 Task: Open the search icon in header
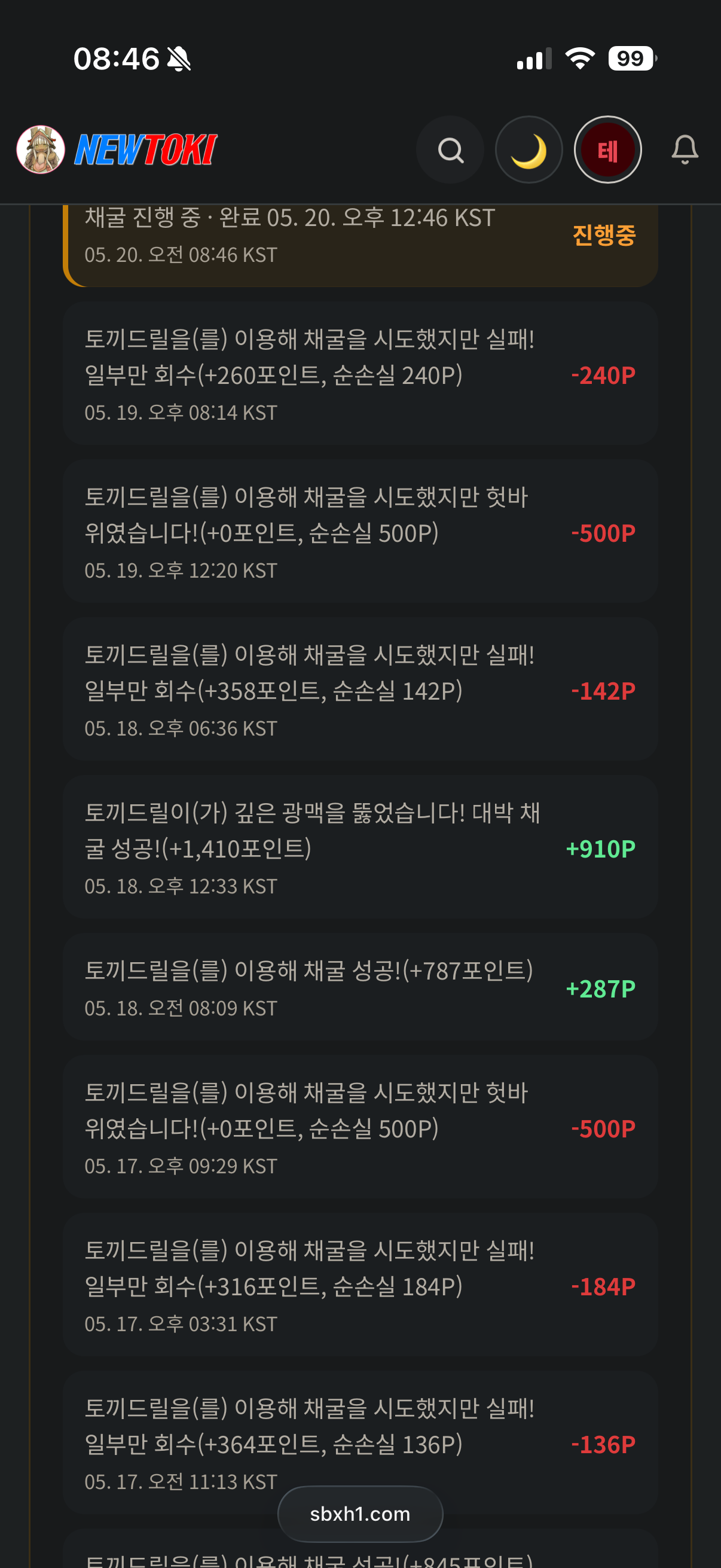[450, 150]
